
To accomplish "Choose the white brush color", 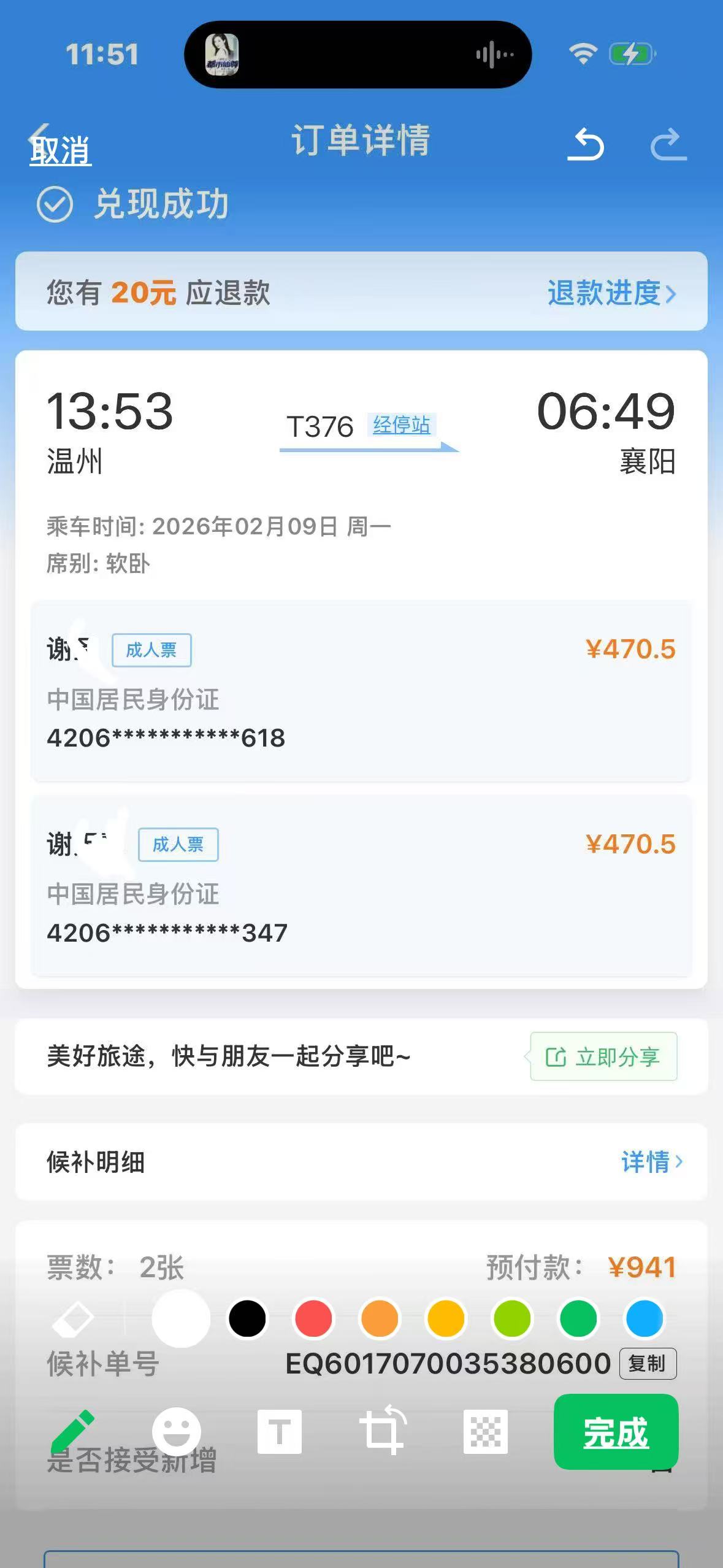I will point(181,1318).
